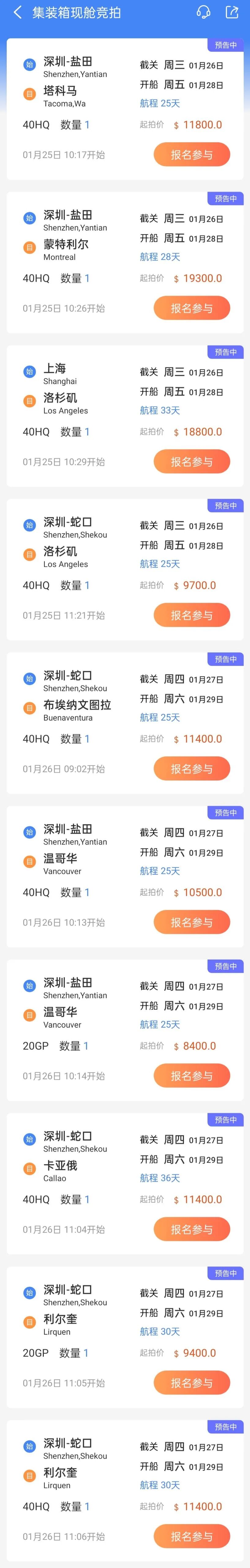250x1568 pixels.
Task: Sign up for Shanghai to Los Angeles auction
Action: coord(192,461)
